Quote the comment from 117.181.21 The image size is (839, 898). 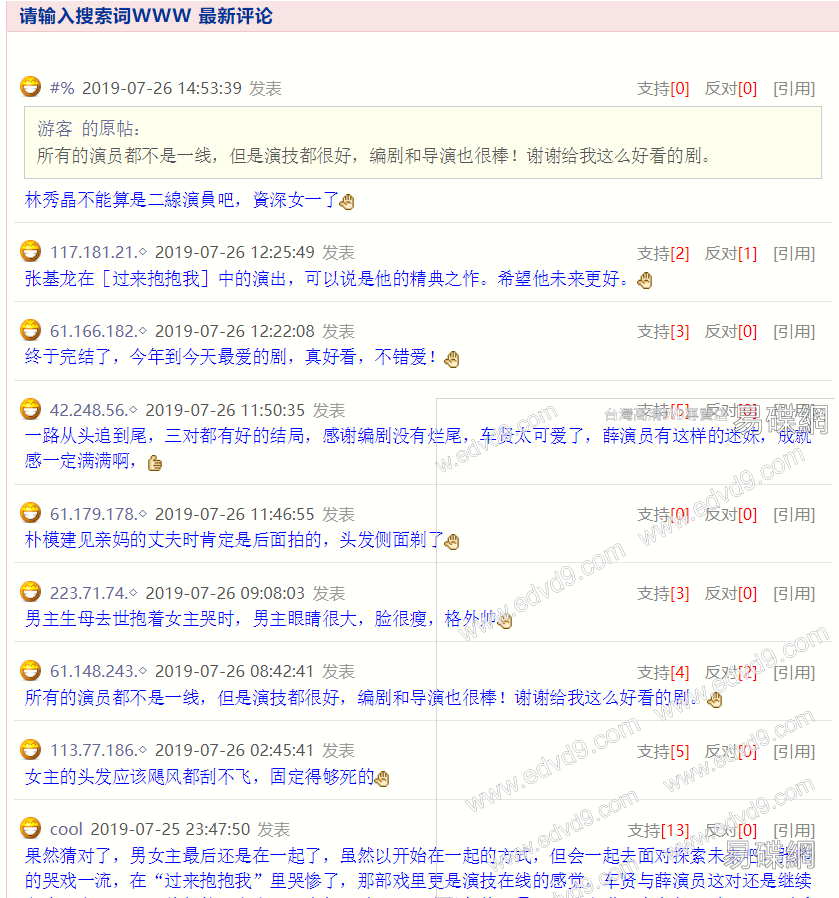click(794, 253)
